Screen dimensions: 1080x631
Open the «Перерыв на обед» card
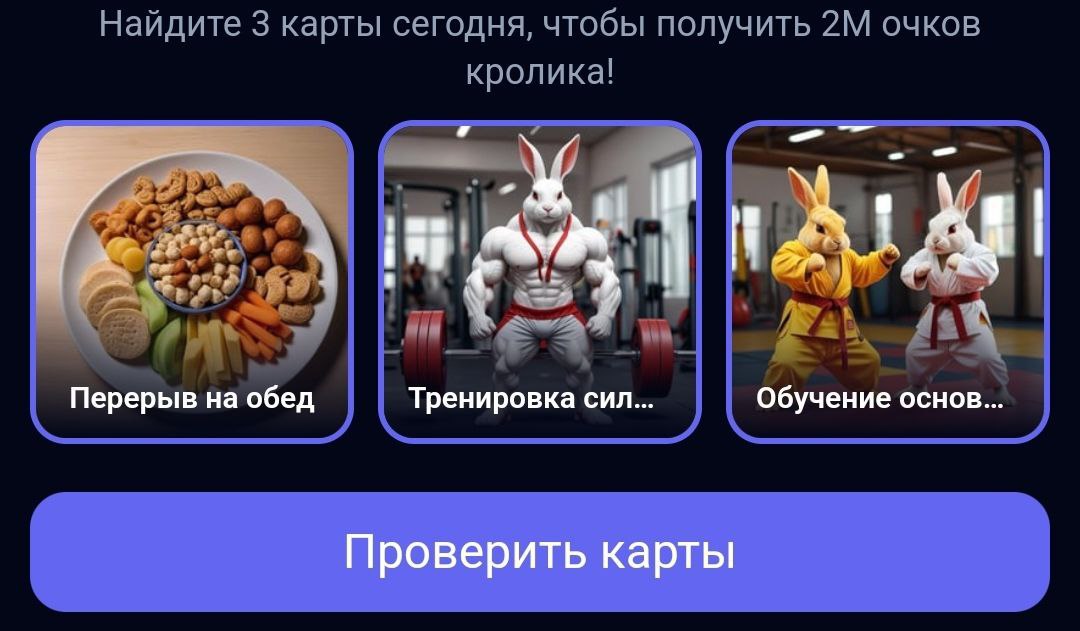[192, 282]
